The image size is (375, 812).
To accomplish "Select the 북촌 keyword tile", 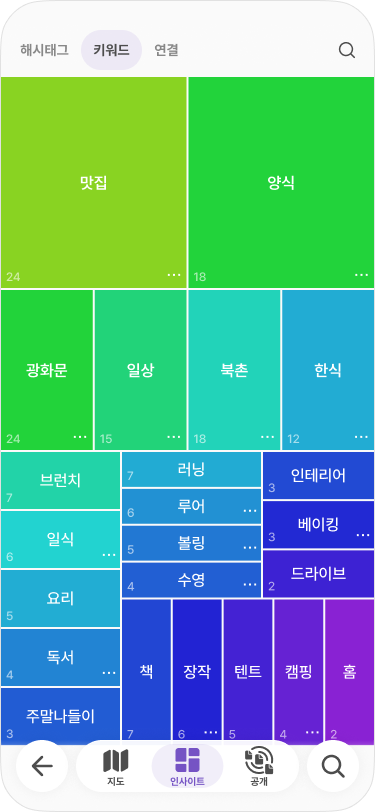I will click(234, 370).
